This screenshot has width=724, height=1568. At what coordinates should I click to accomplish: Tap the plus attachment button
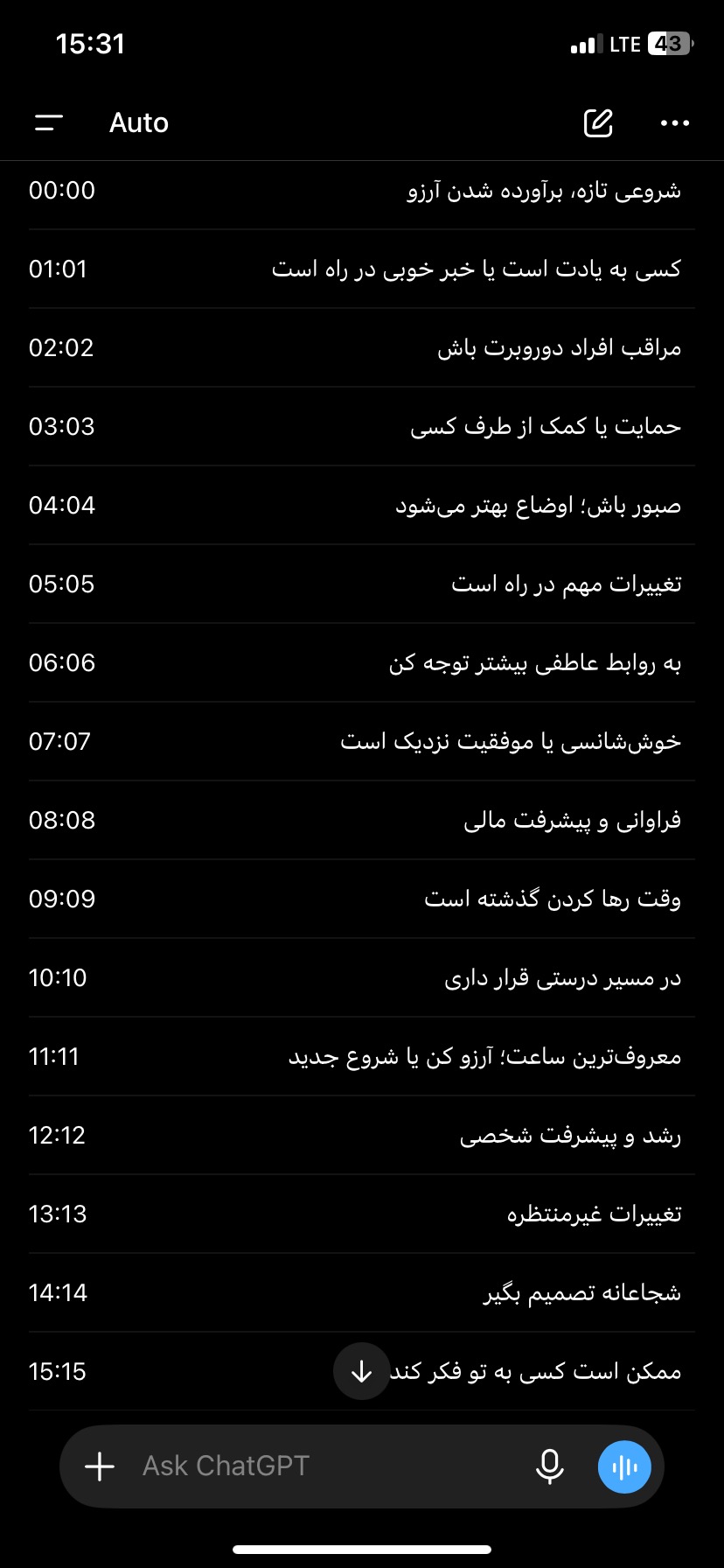(x=100, y=1466)
